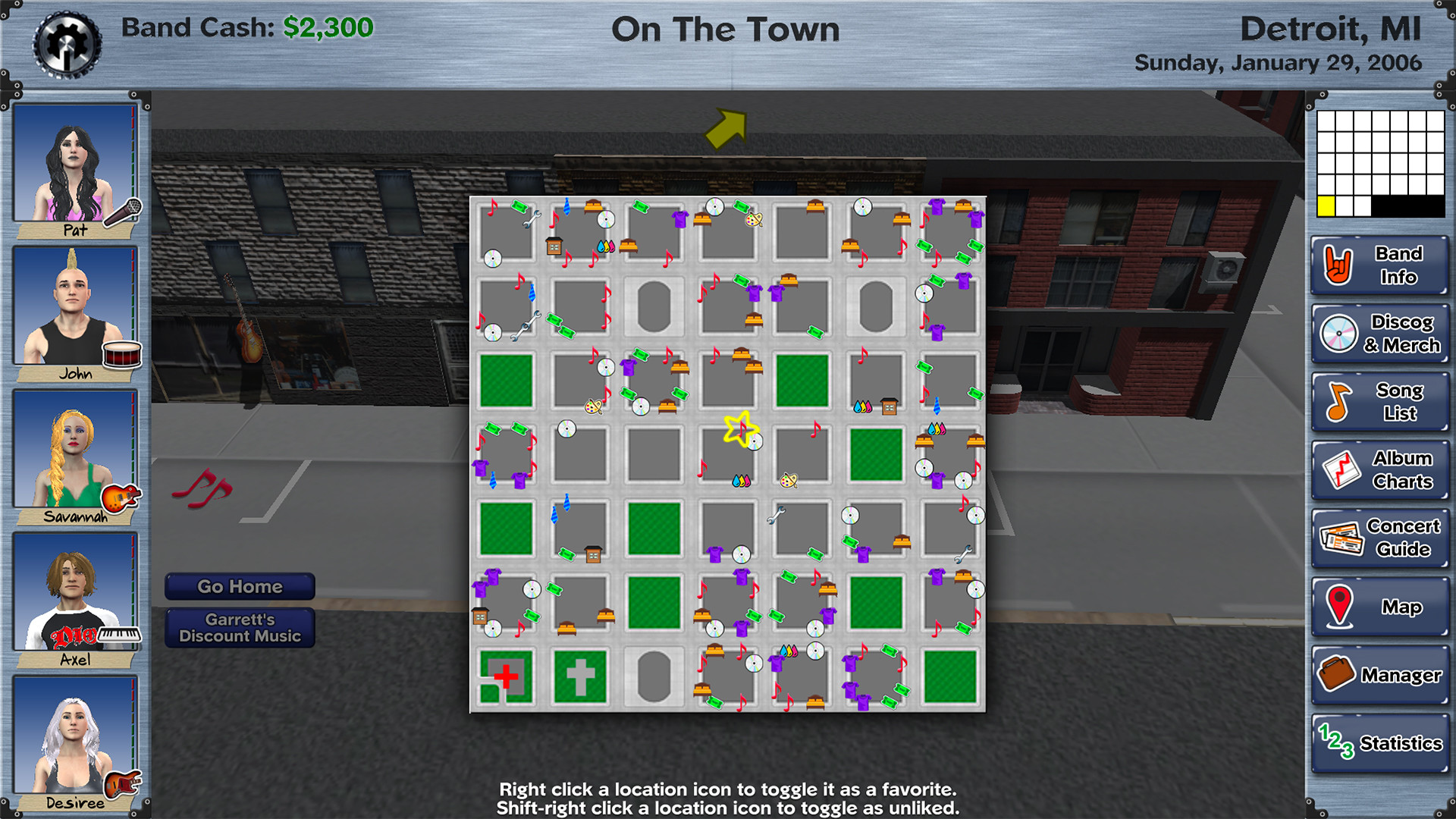Show the Map
The image size is (1456, 819).
[1379, 607]
